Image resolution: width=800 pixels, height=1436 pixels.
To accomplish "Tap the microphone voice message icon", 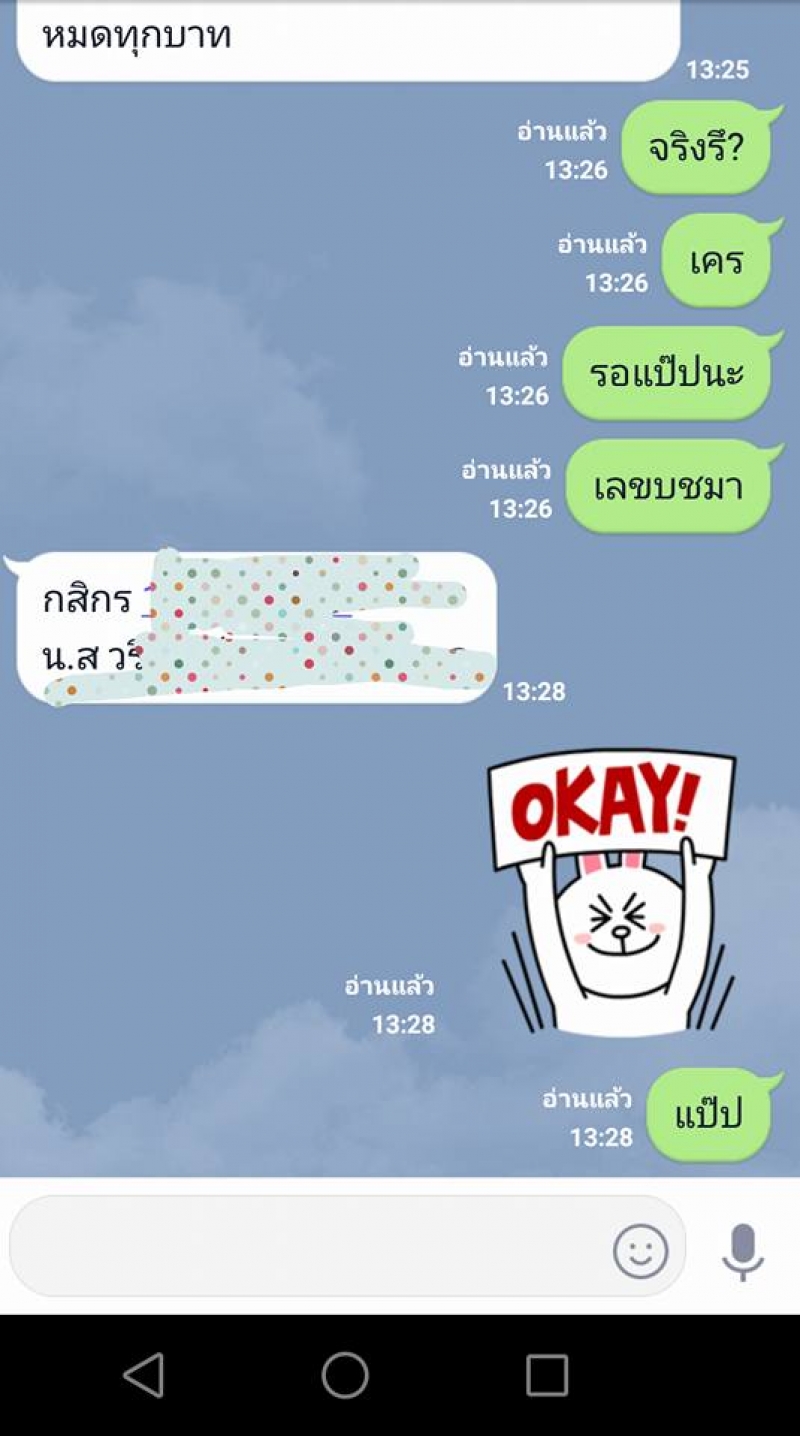I will click(742, 1250).
